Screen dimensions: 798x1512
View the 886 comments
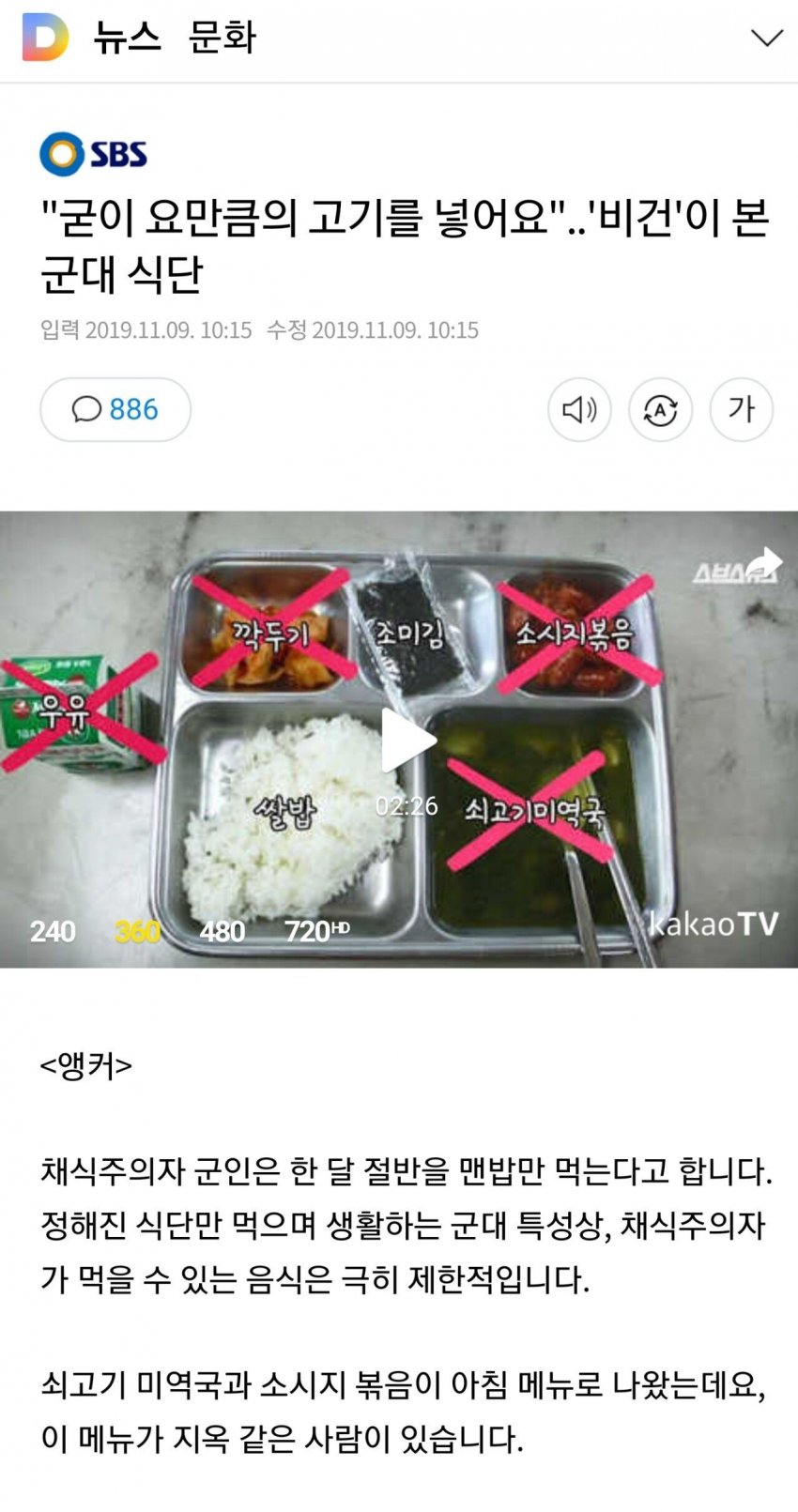[x=115, y=409]
